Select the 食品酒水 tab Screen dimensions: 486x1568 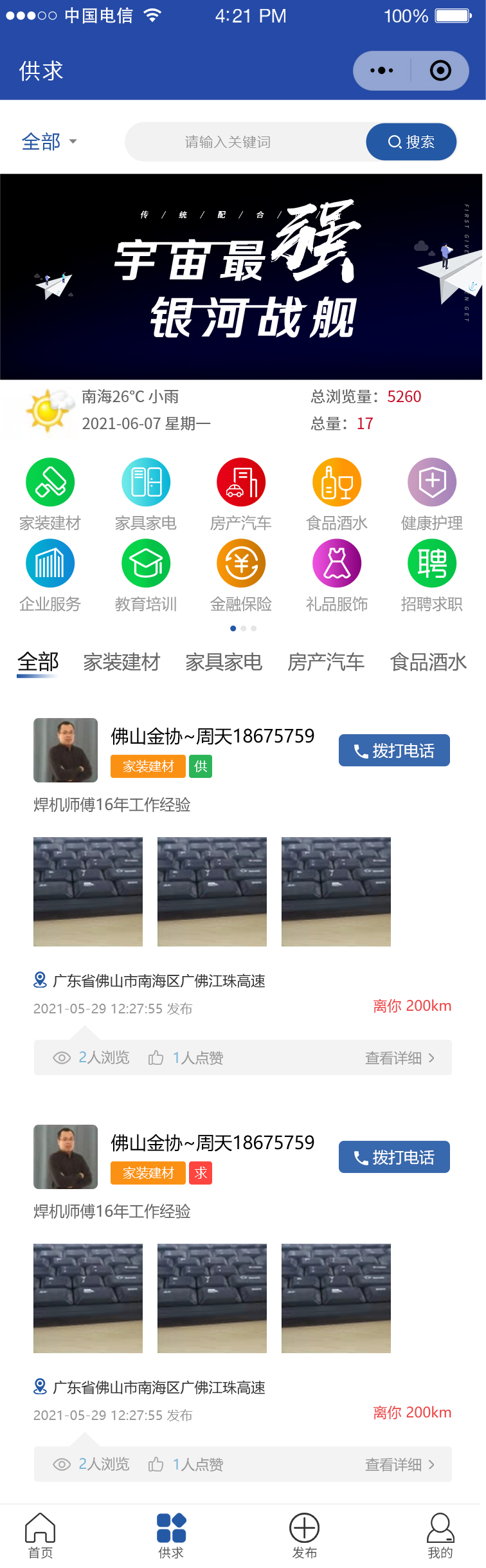(428, 662)
